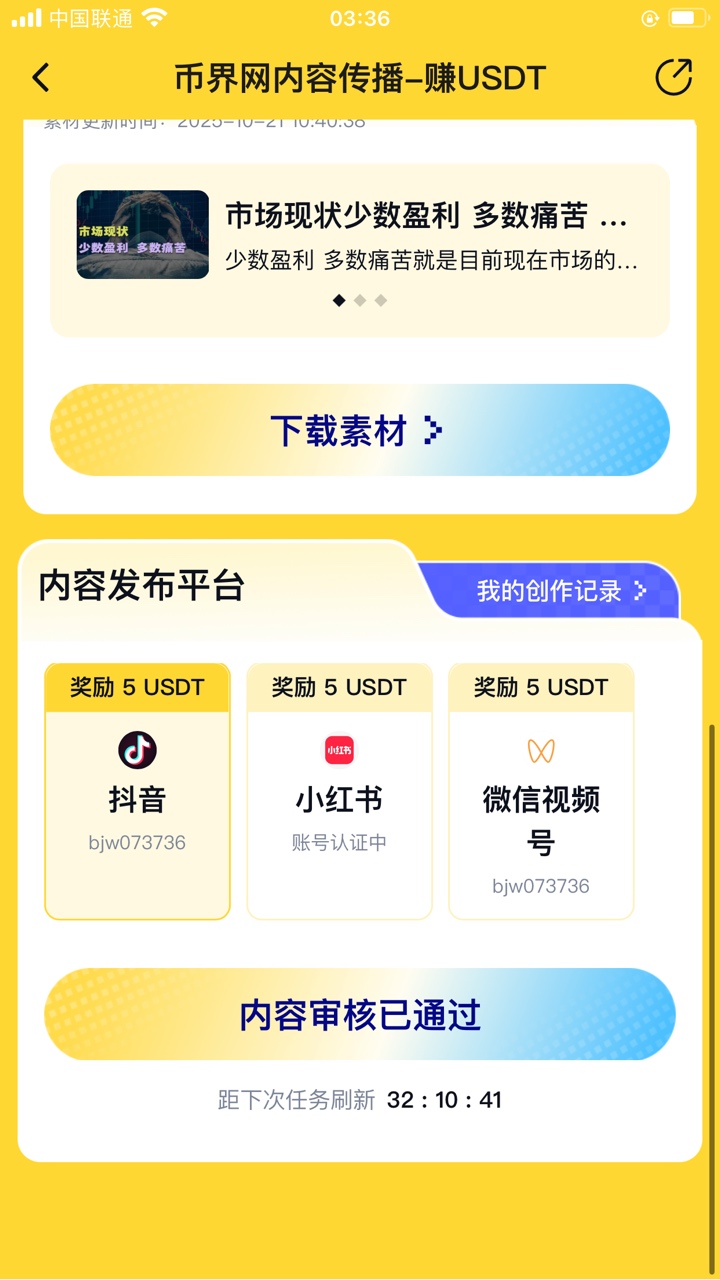
Task: Tap the share icon in the header
Action: coord(673,78)
